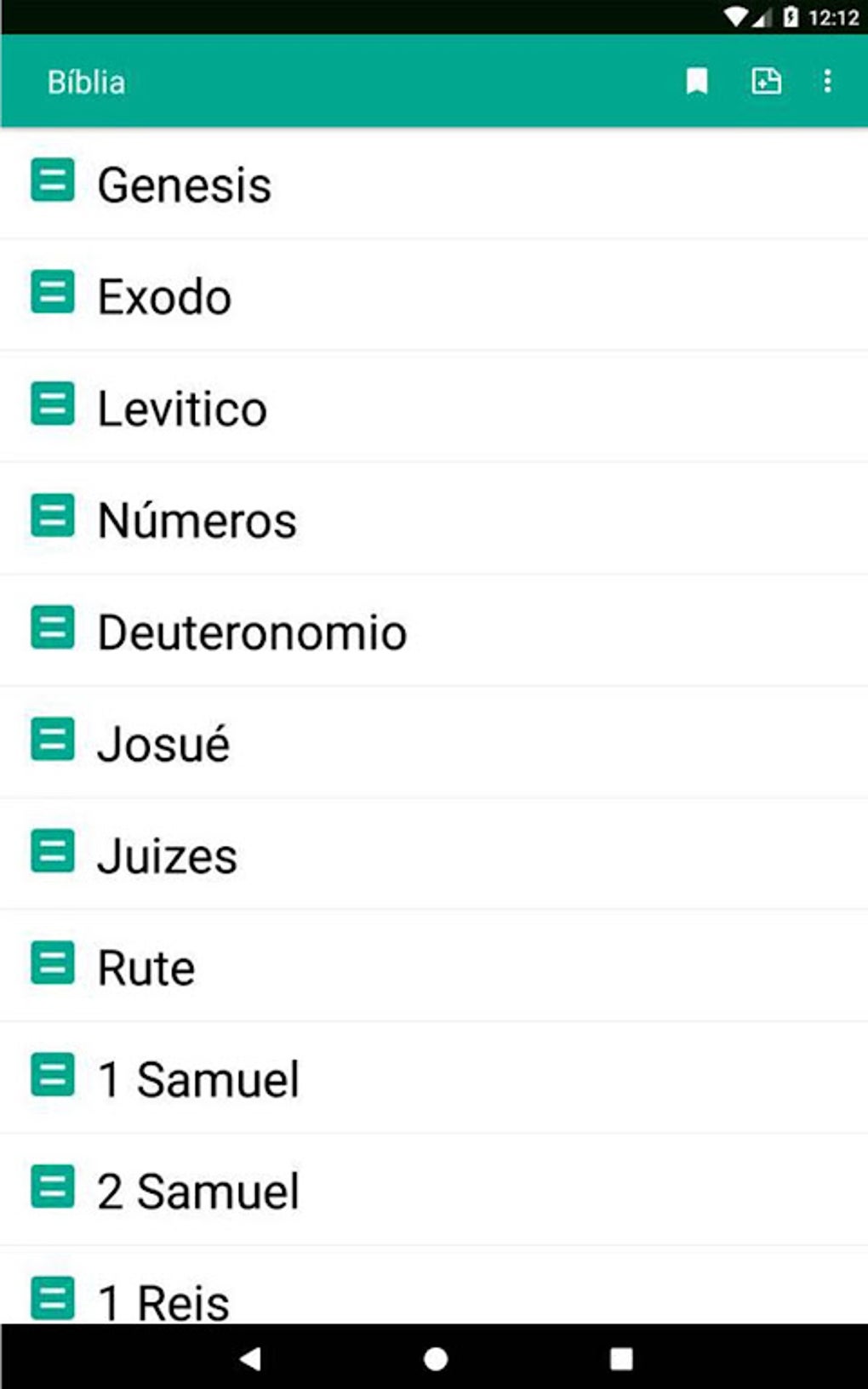This screenshot has width=868, height=1389.
Task: Open the Juizes book
Action: [167, 855]
